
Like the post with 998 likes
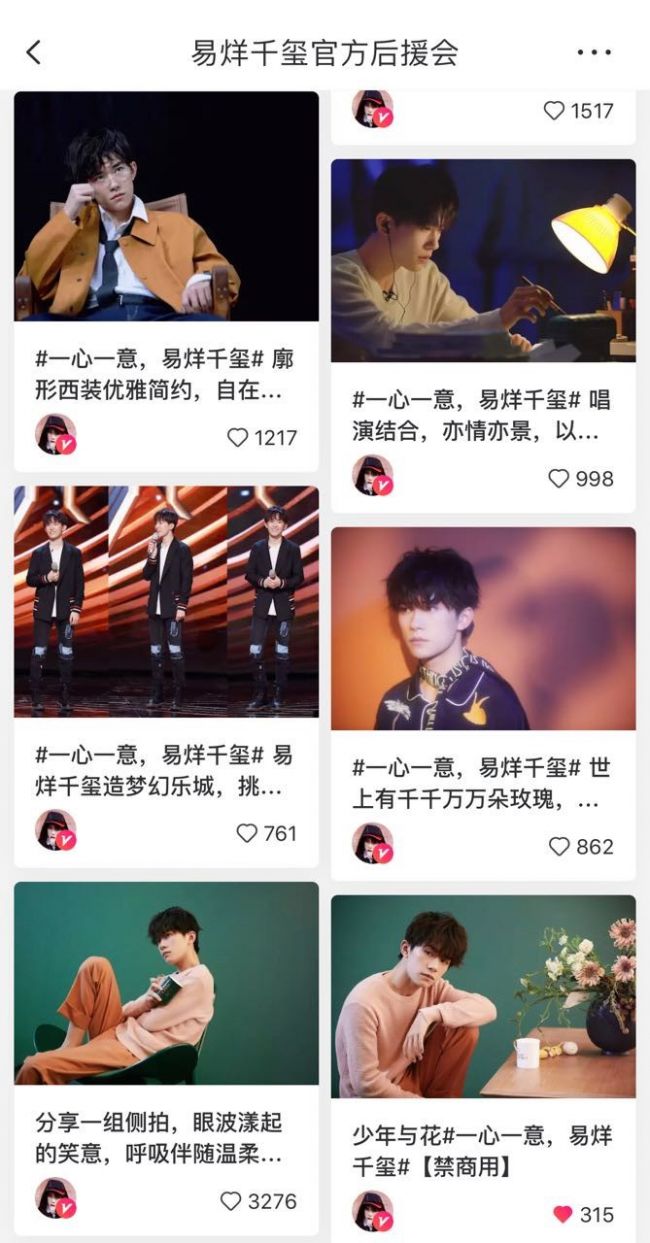coord(558,479)
